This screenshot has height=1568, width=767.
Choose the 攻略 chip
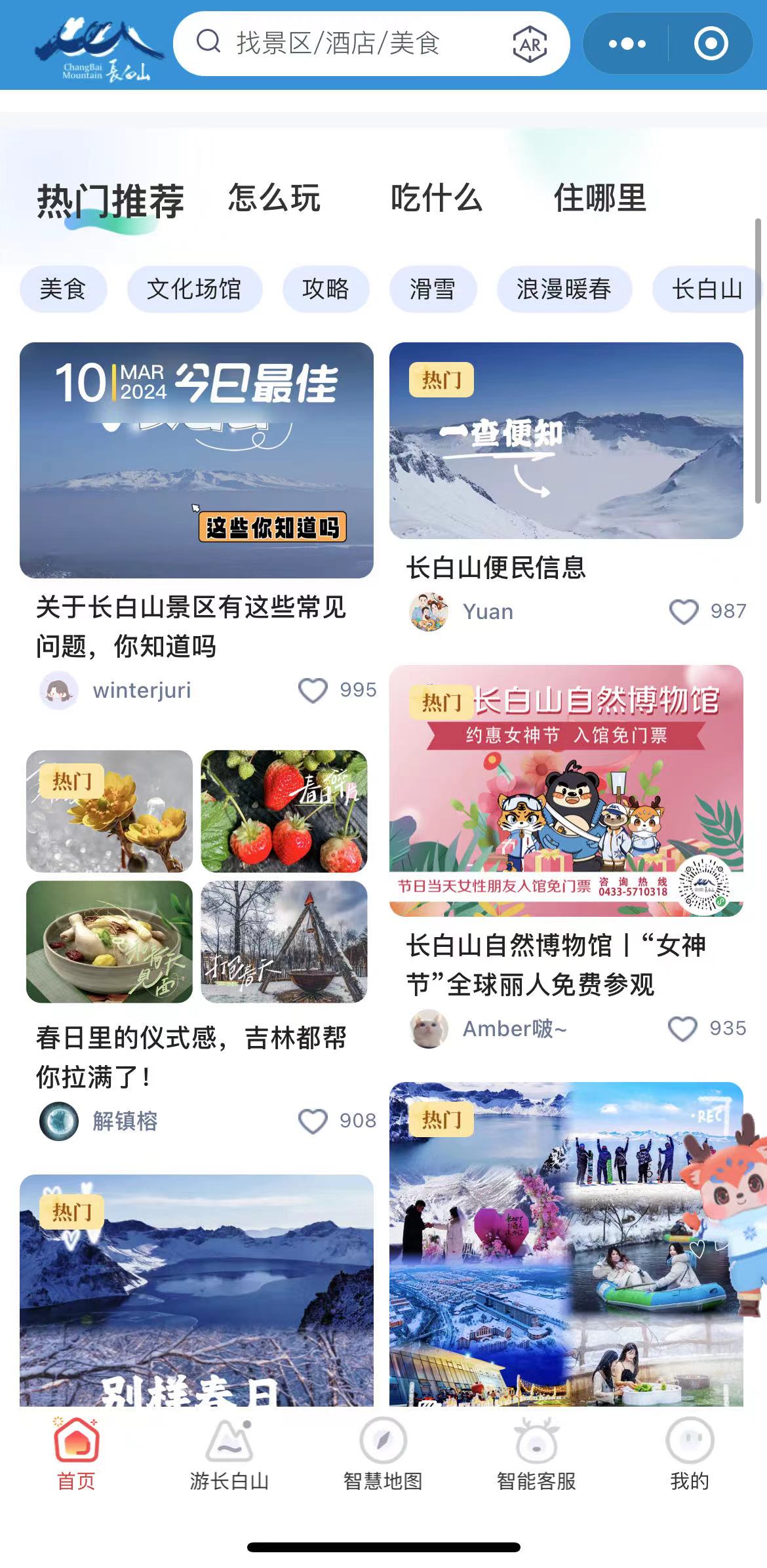point(326,289)
